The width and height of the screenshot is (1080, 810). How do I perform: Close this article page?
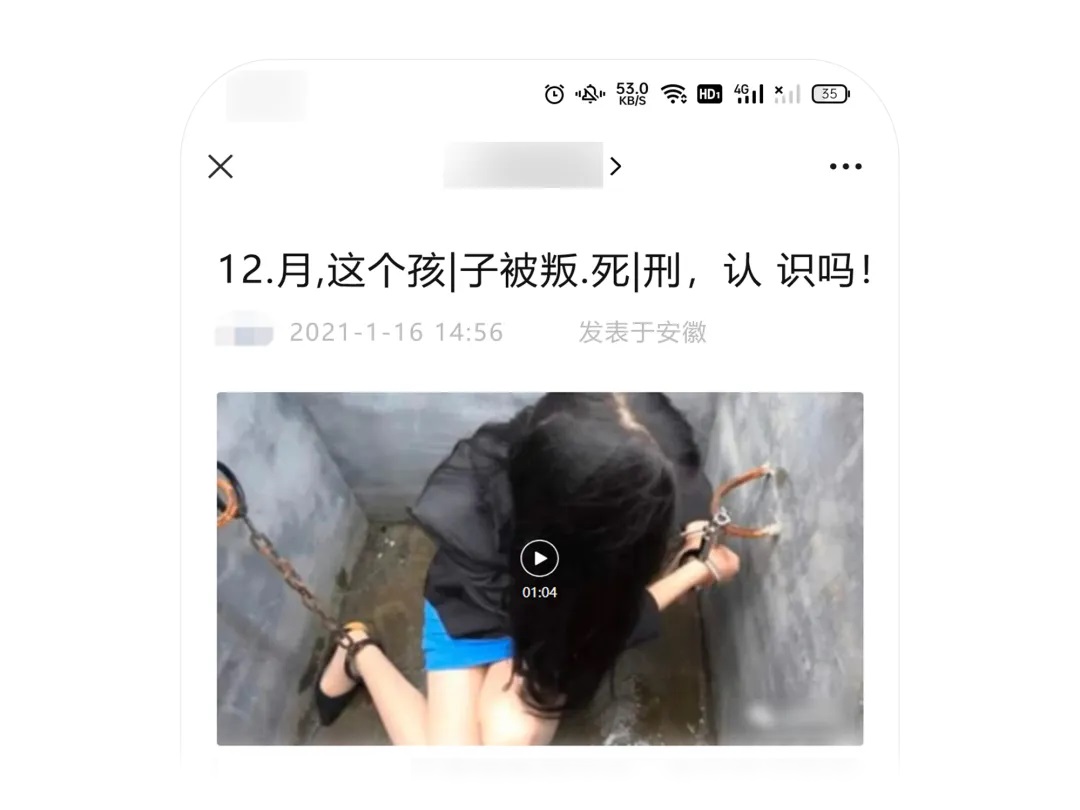(220, 166)
